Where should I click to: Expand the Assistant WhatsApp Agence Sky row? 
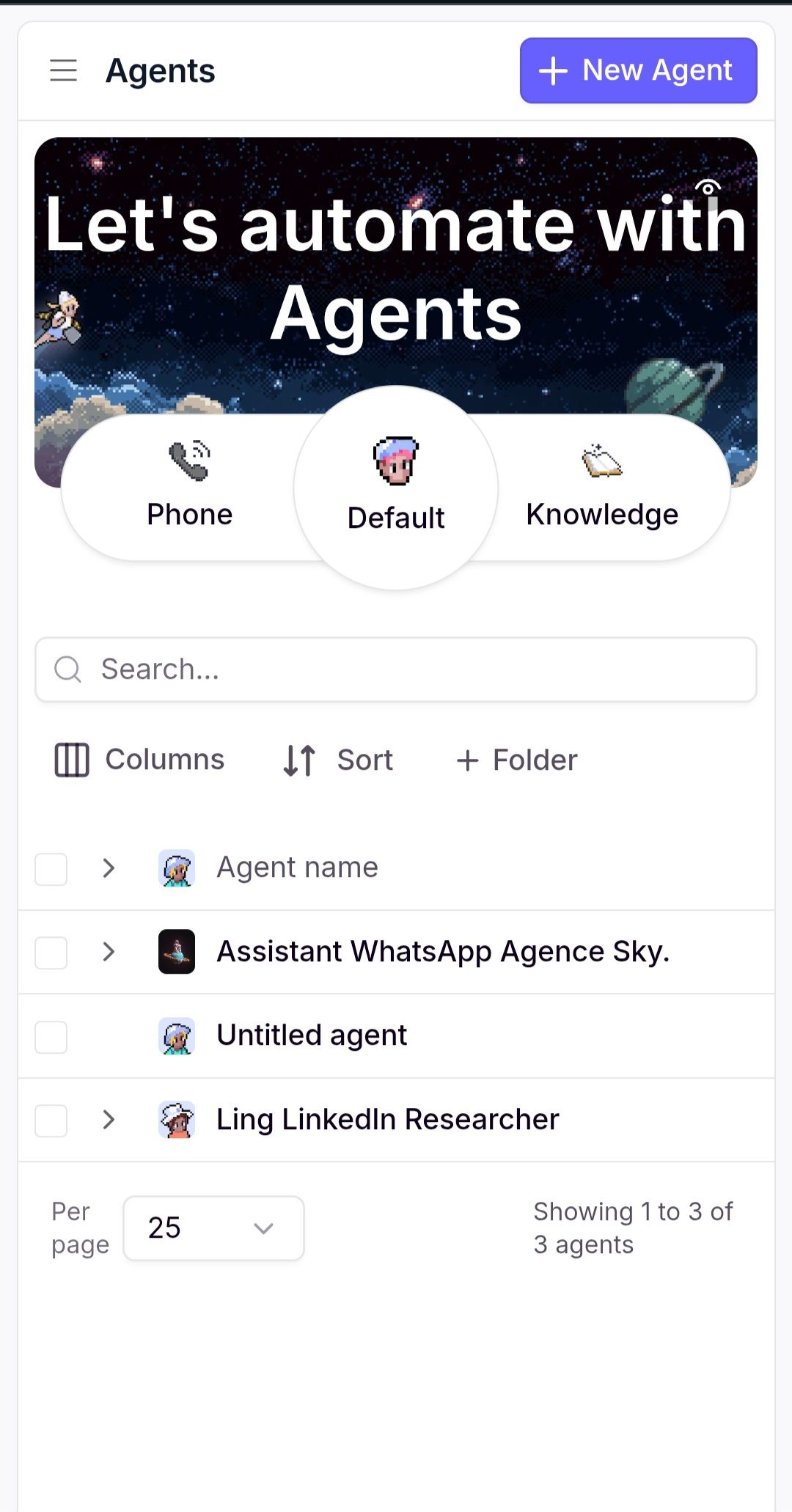(109, 952)
